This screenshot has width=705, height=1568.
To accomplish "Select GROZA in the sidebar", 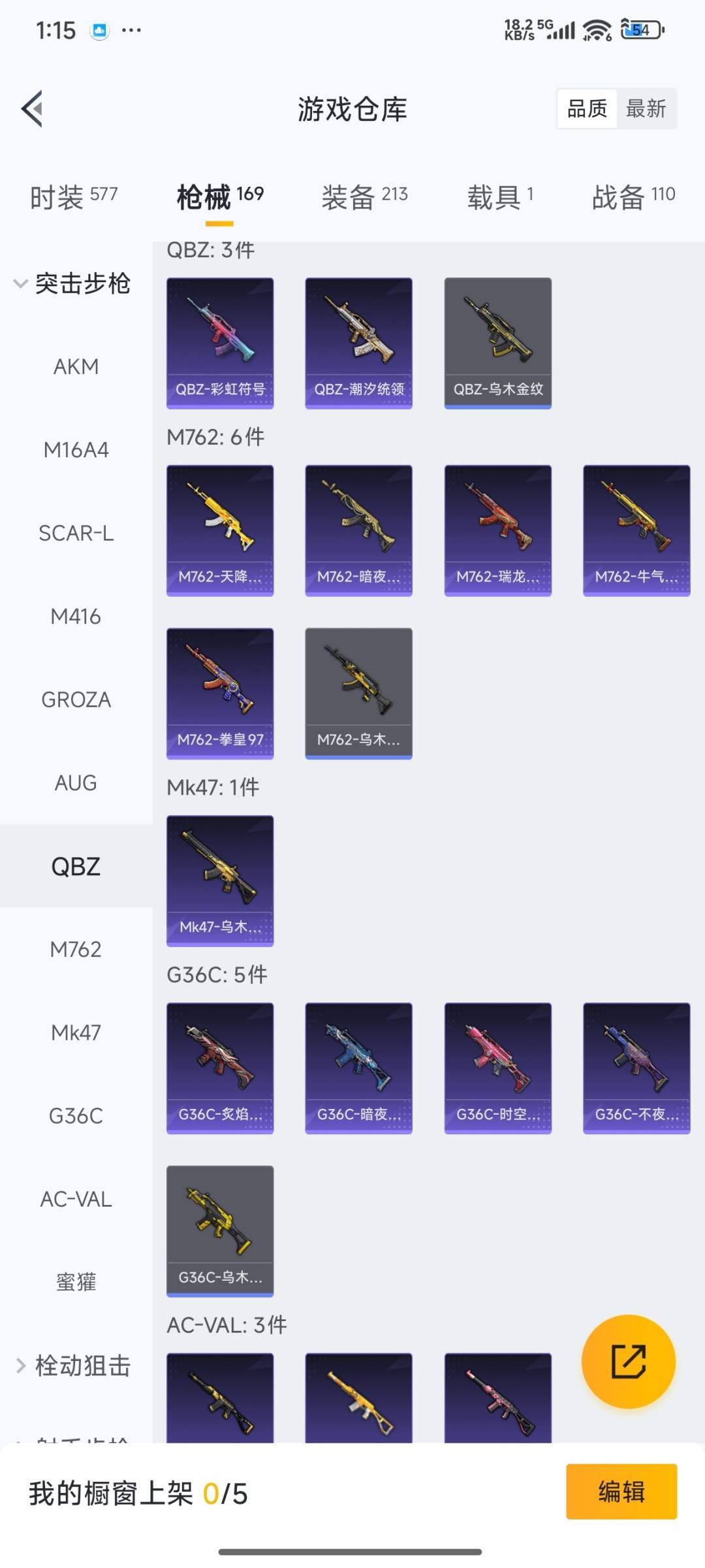I will [x=76, y=700].
